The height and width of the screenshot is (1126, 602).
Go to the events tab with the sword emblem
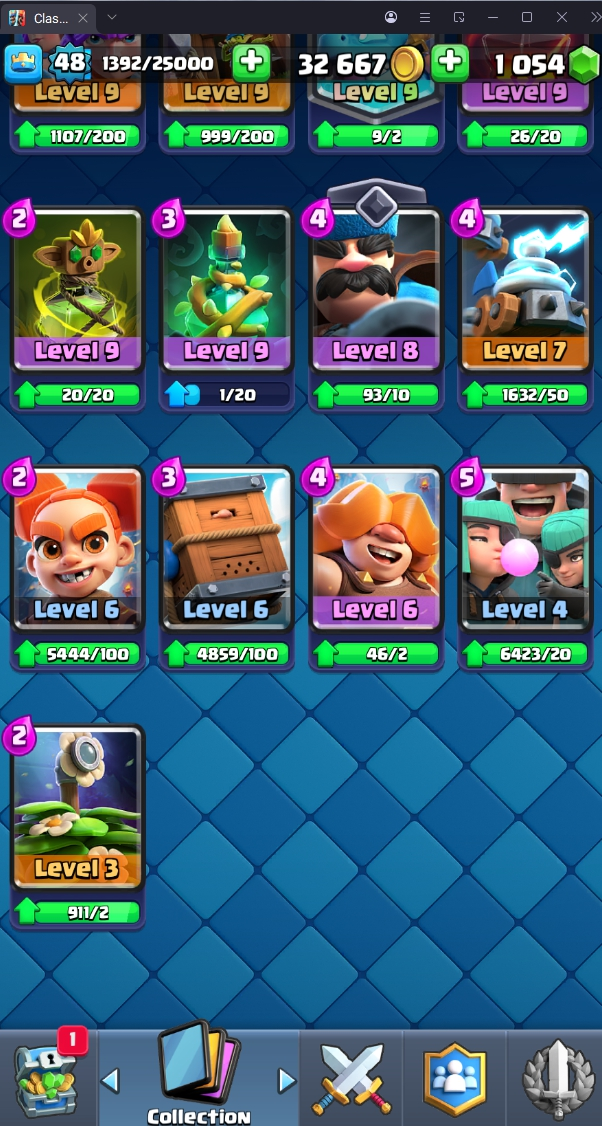[x=557, y=1078]
